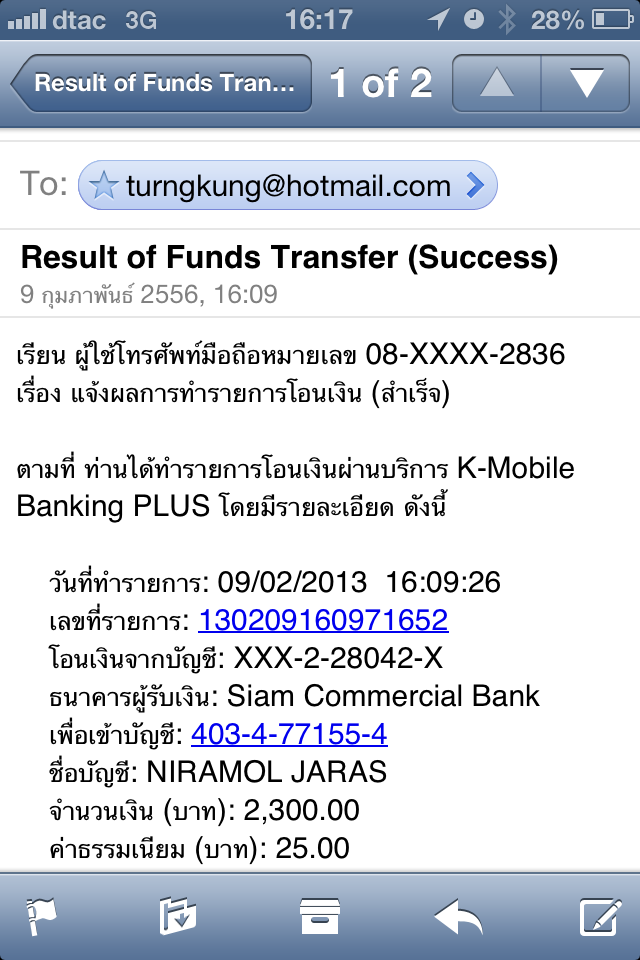Viewport: 640px width, 960px height.
Task: Move this message to a folder
Action: 177,915
